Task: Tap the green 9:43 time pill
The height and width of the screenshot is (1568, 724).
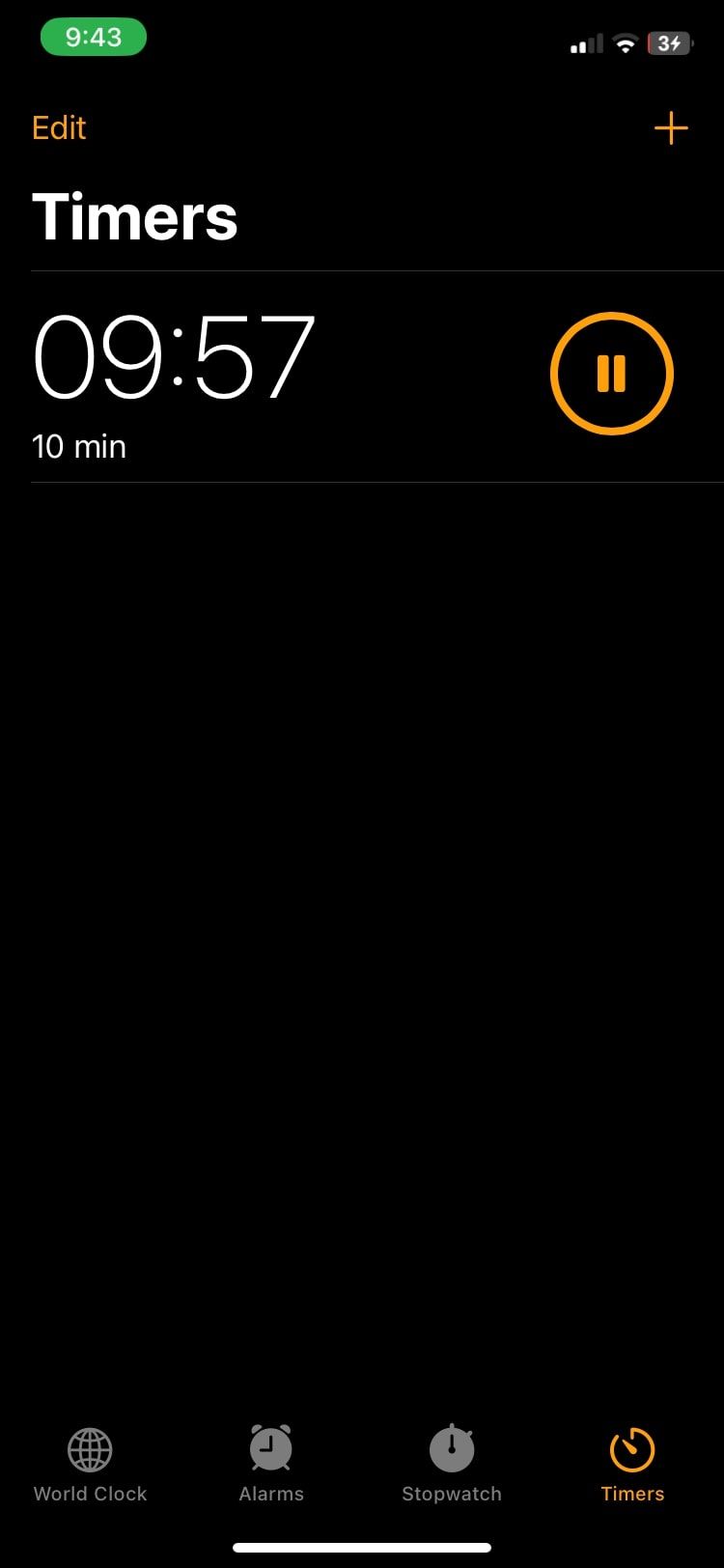Action: tap(94, 36)
